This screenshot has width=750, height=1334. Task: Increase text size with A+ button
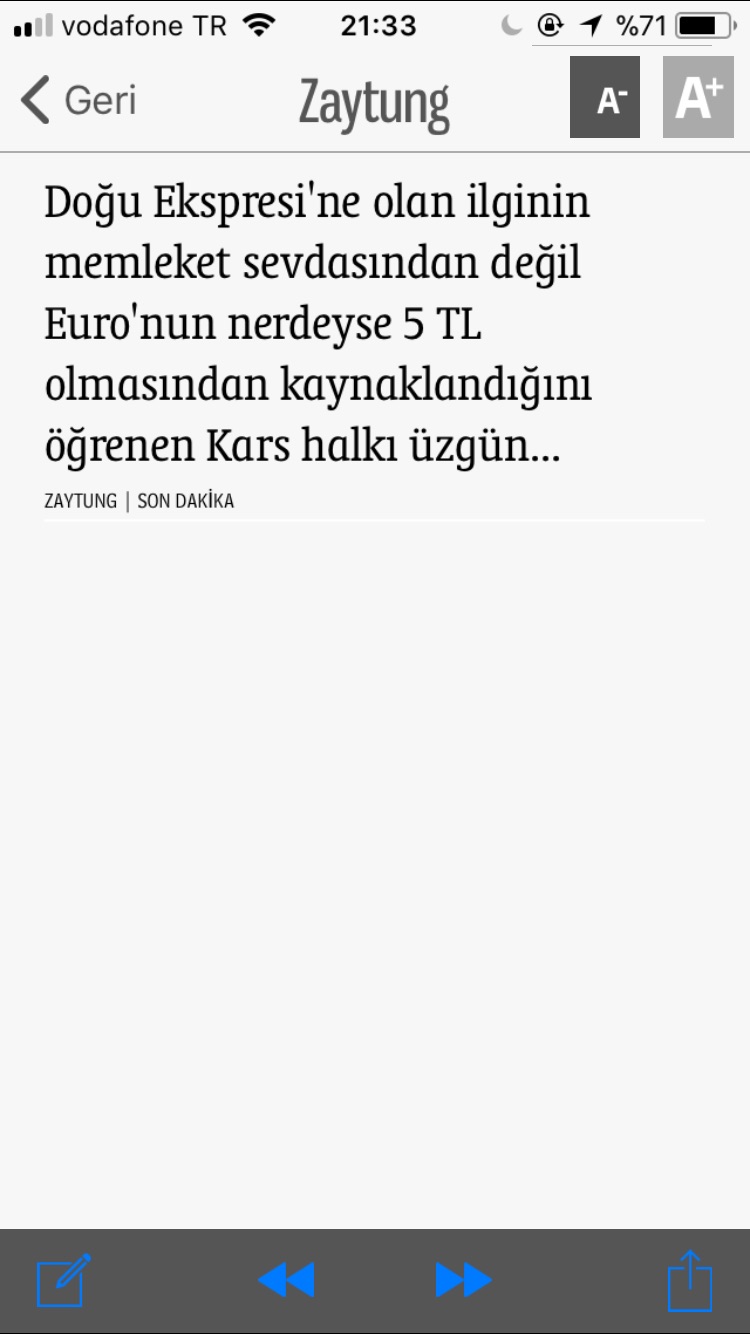pyautogui.click(x=698, y=97)
